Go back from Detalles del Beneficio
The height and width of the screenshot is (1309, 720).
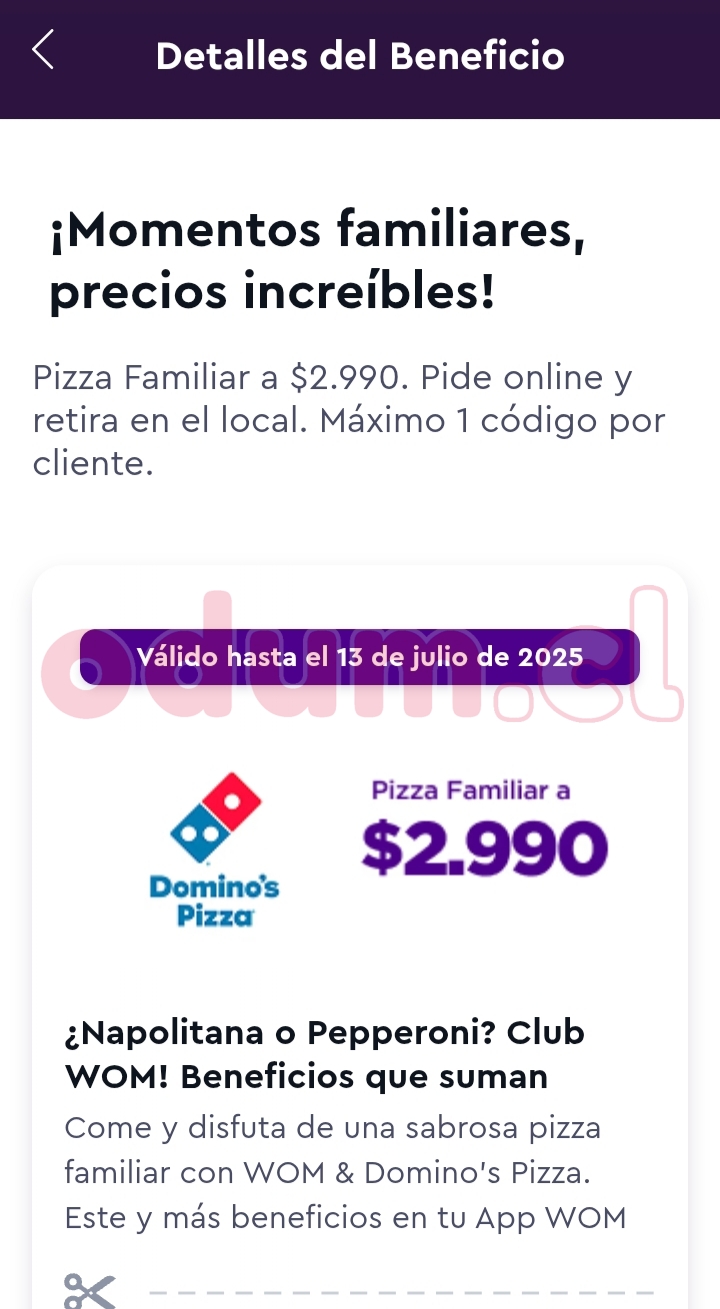tap(43, 50)
